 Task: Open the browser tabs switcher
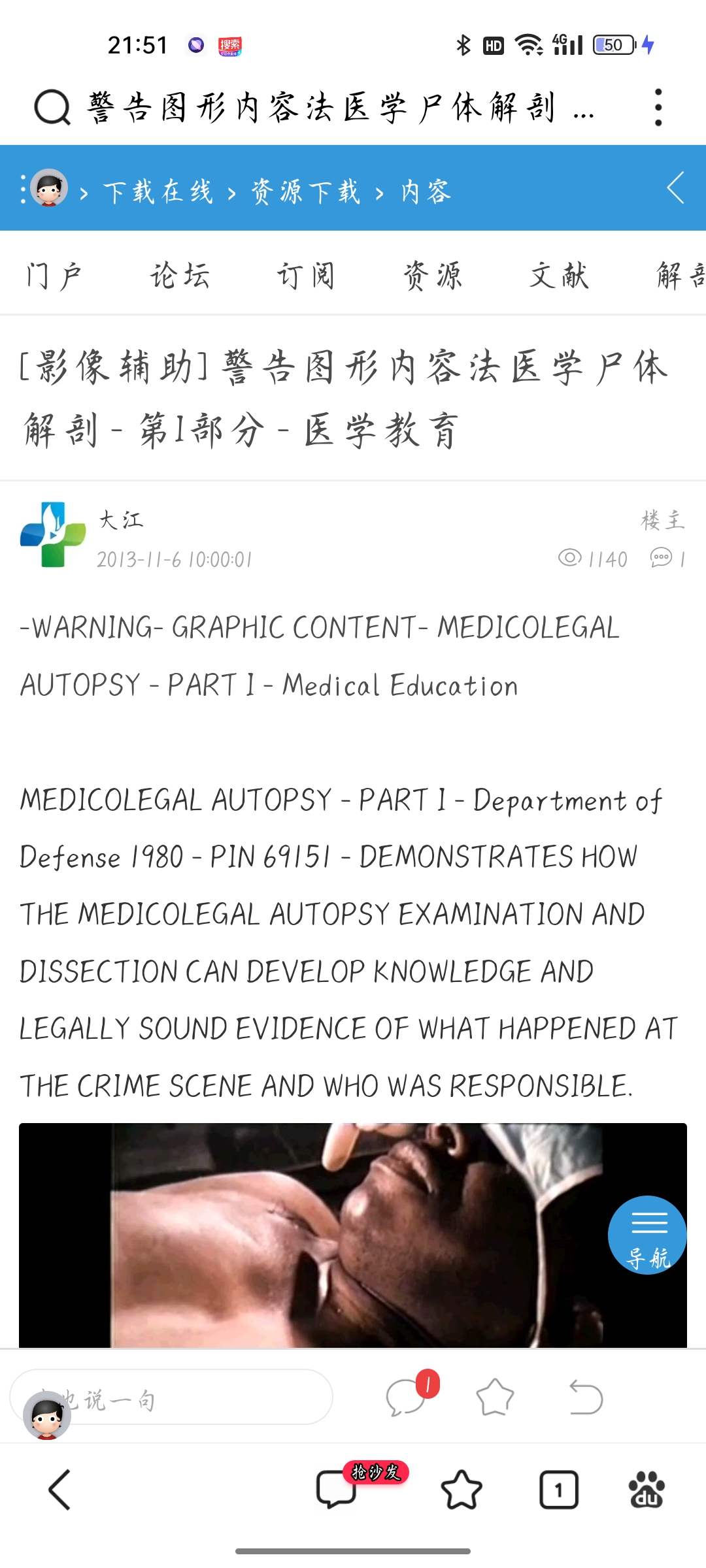(558, 1490)
